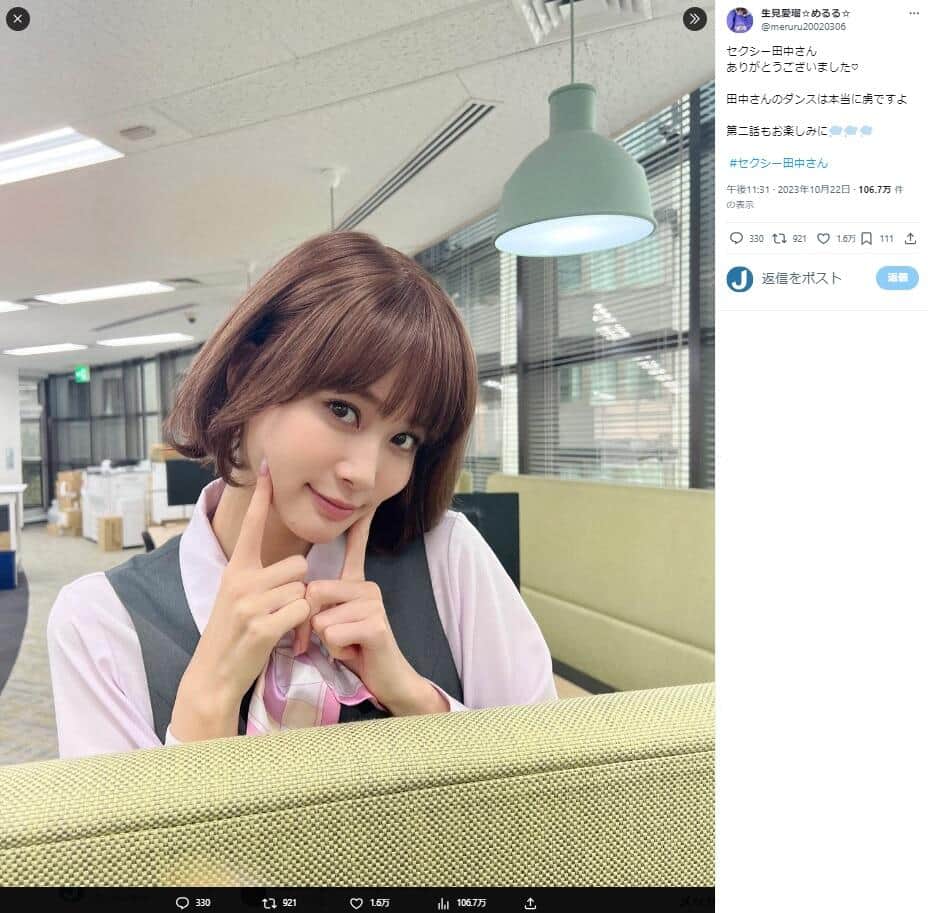
Task: Repost using the icon under the photo
Action: [x=269, y=902]
